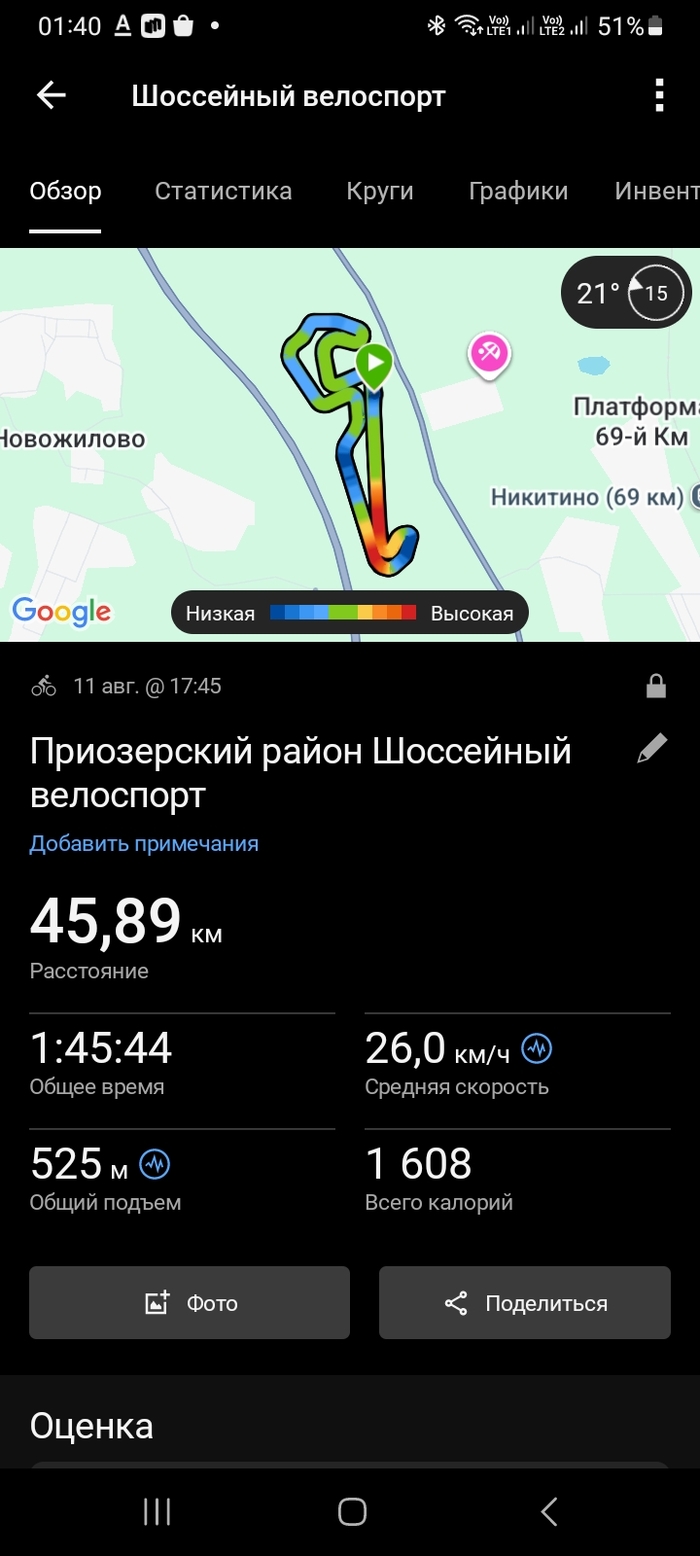Open the Инвентарь tab
The height and width of the screenshot is (1556, 700).
point(656,191)
